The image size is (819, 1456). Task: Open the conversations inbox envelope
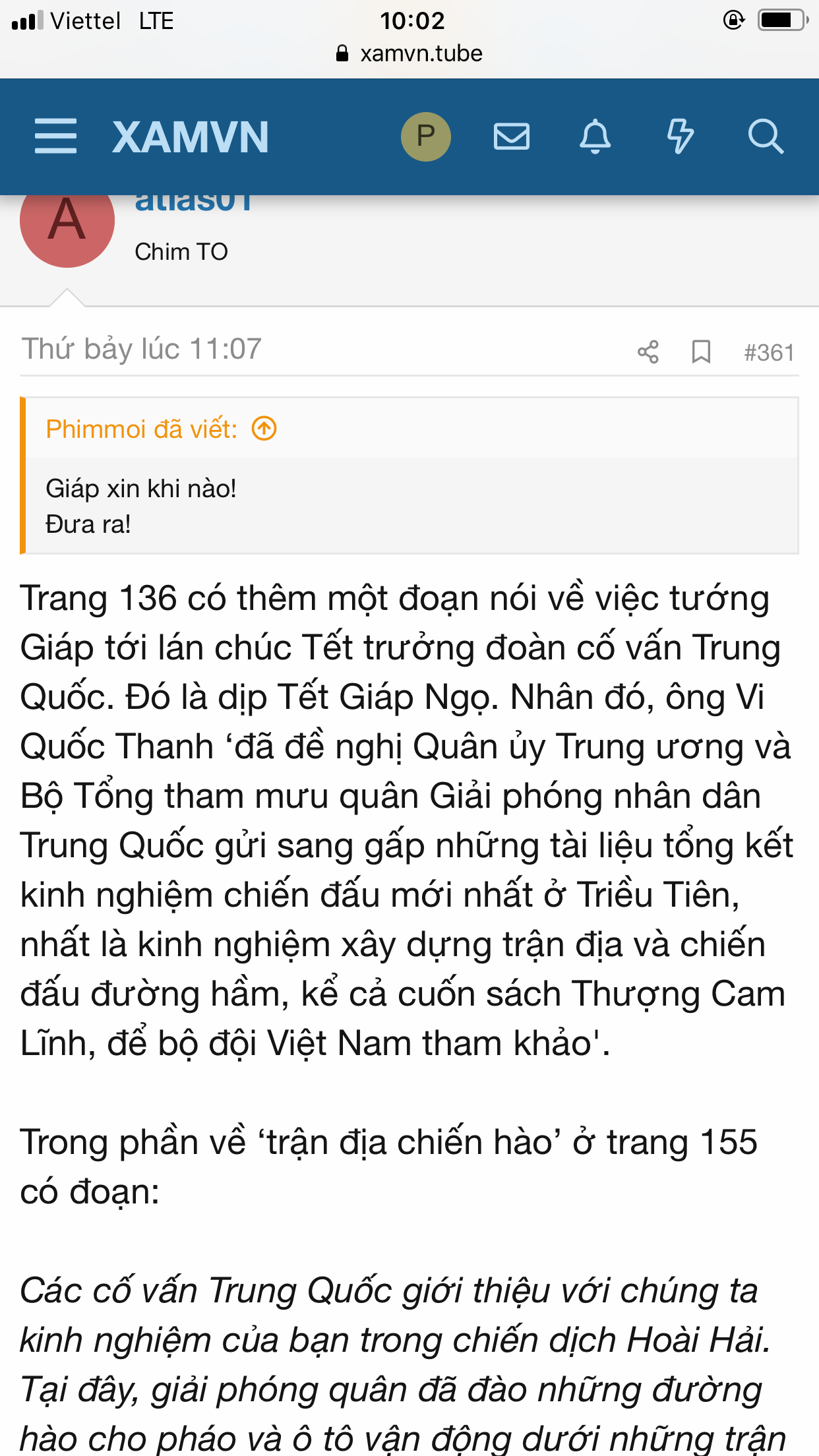click(x=511, y=136)
